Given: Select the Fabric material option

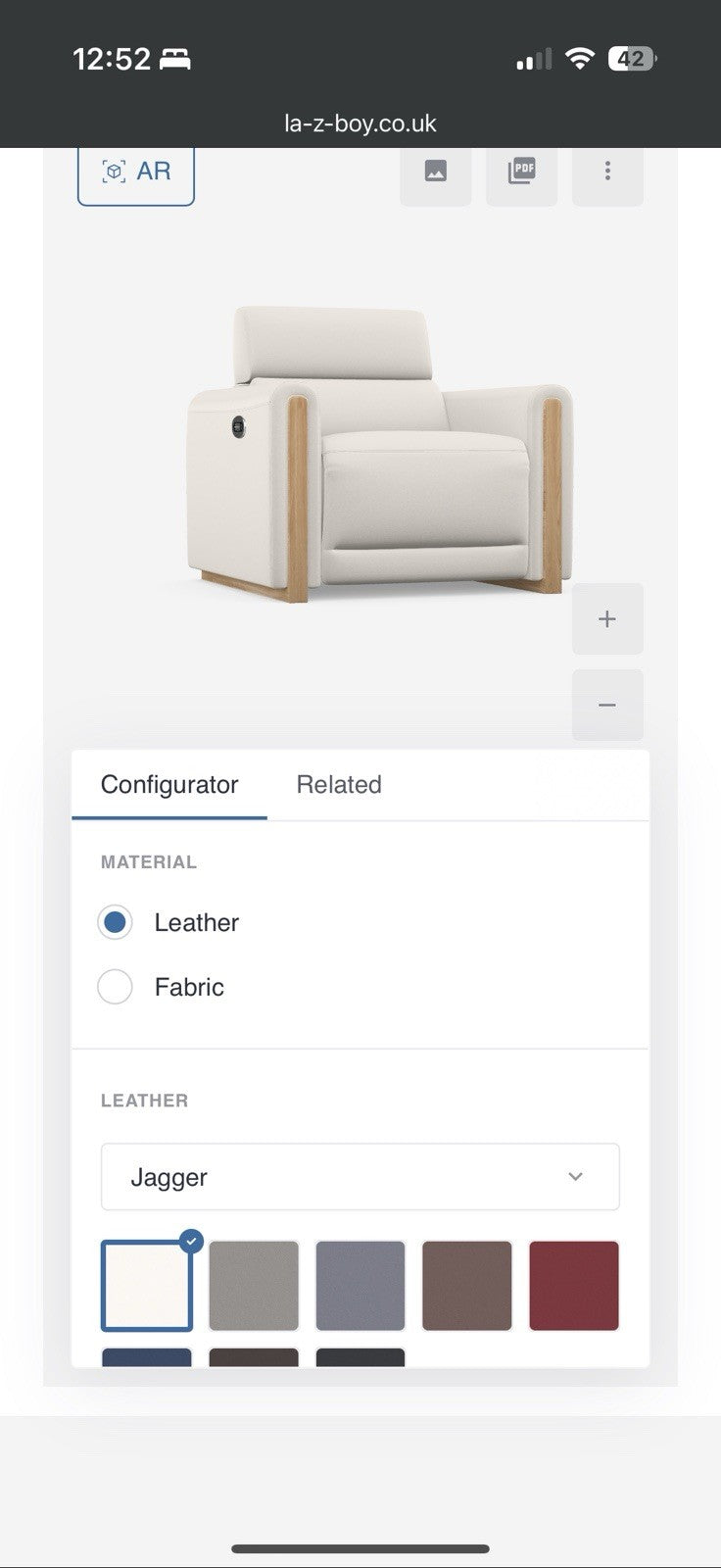Looking at the screenshot, I should (x=116, y=987).
